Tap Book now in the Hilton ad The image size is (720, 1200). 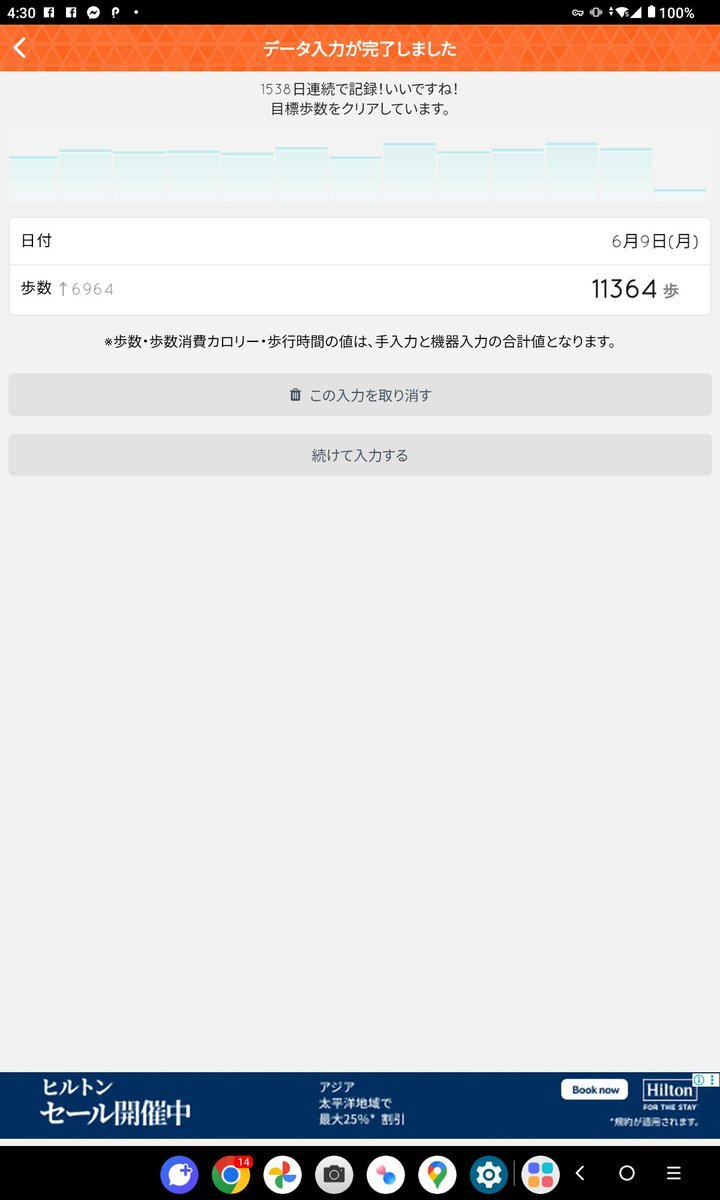(596, 1090)
